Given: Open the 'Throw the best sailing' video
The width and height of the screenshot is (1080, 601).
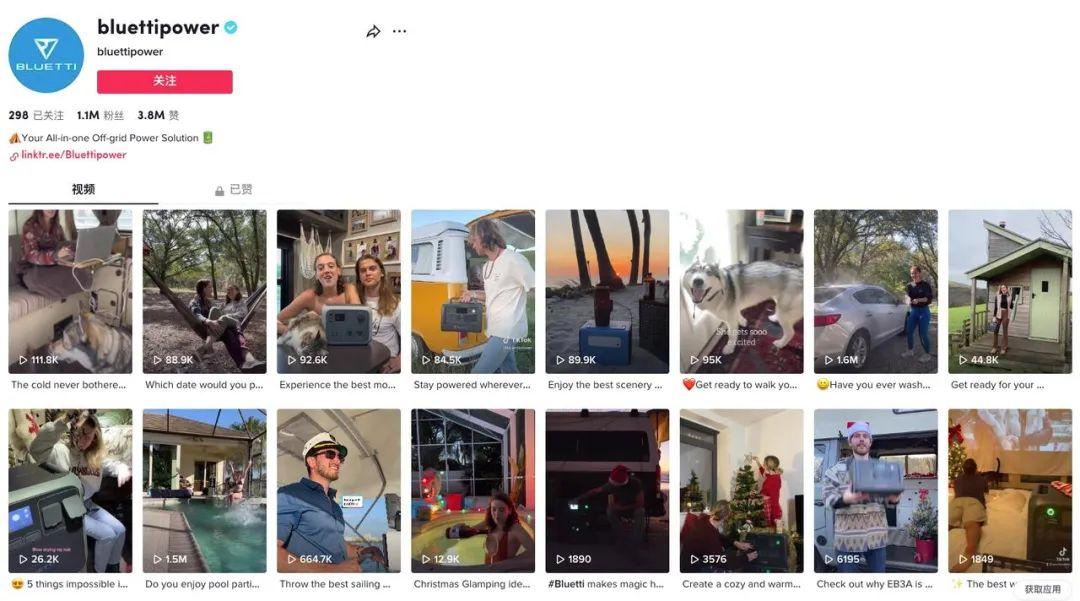Looking at the screenshot, I should pyautogui.click(x=338, y=490).
